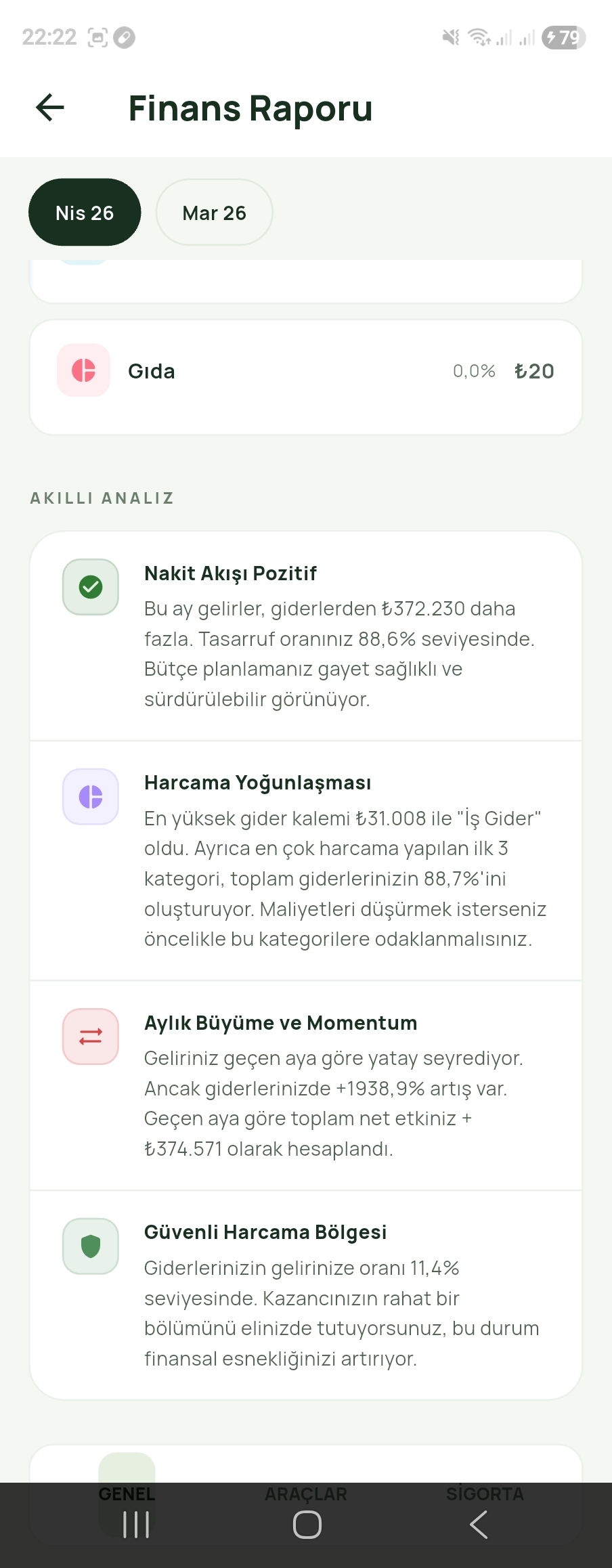
Task: Tap the battery indicator in the status bar
Action: click(x=563, y=37)
